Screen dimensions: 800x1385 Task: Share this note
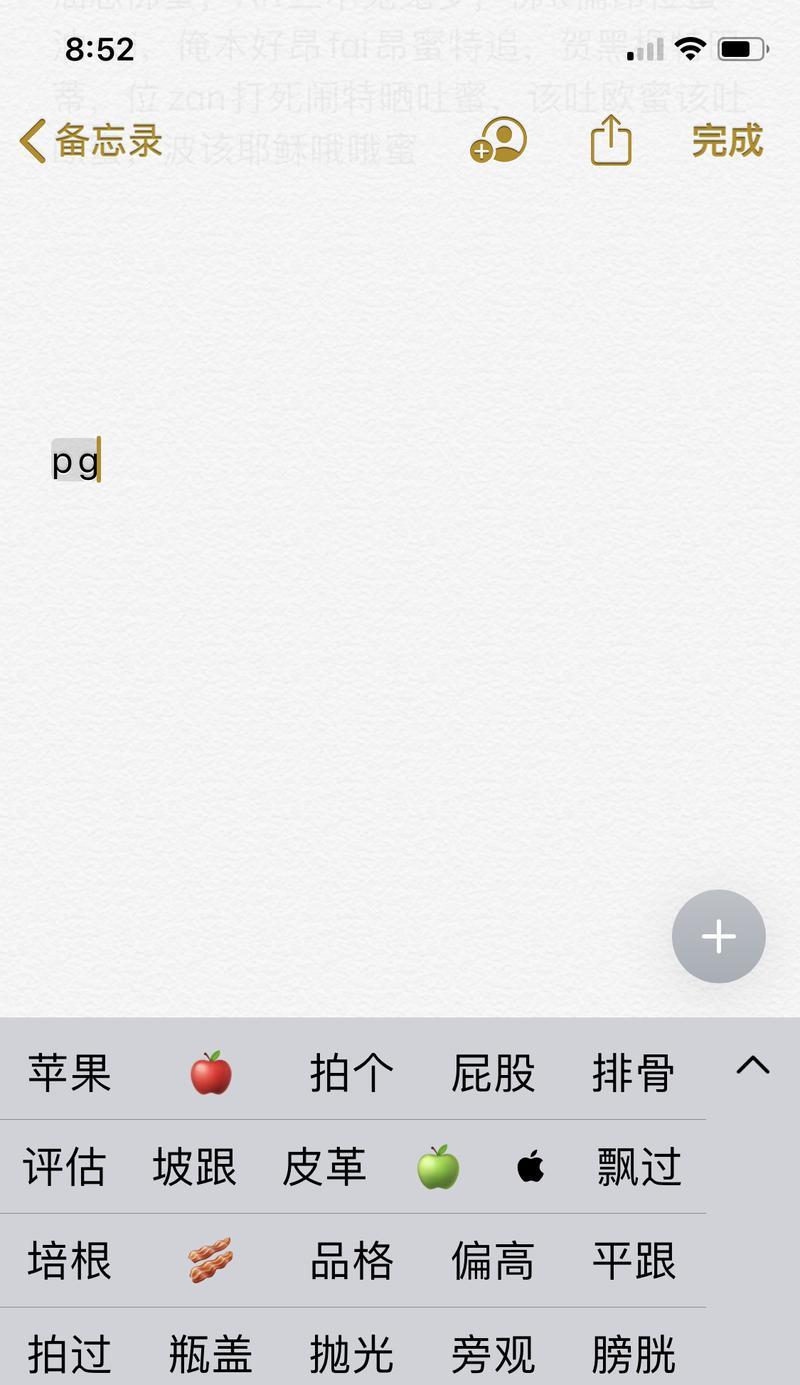(611, 139)
